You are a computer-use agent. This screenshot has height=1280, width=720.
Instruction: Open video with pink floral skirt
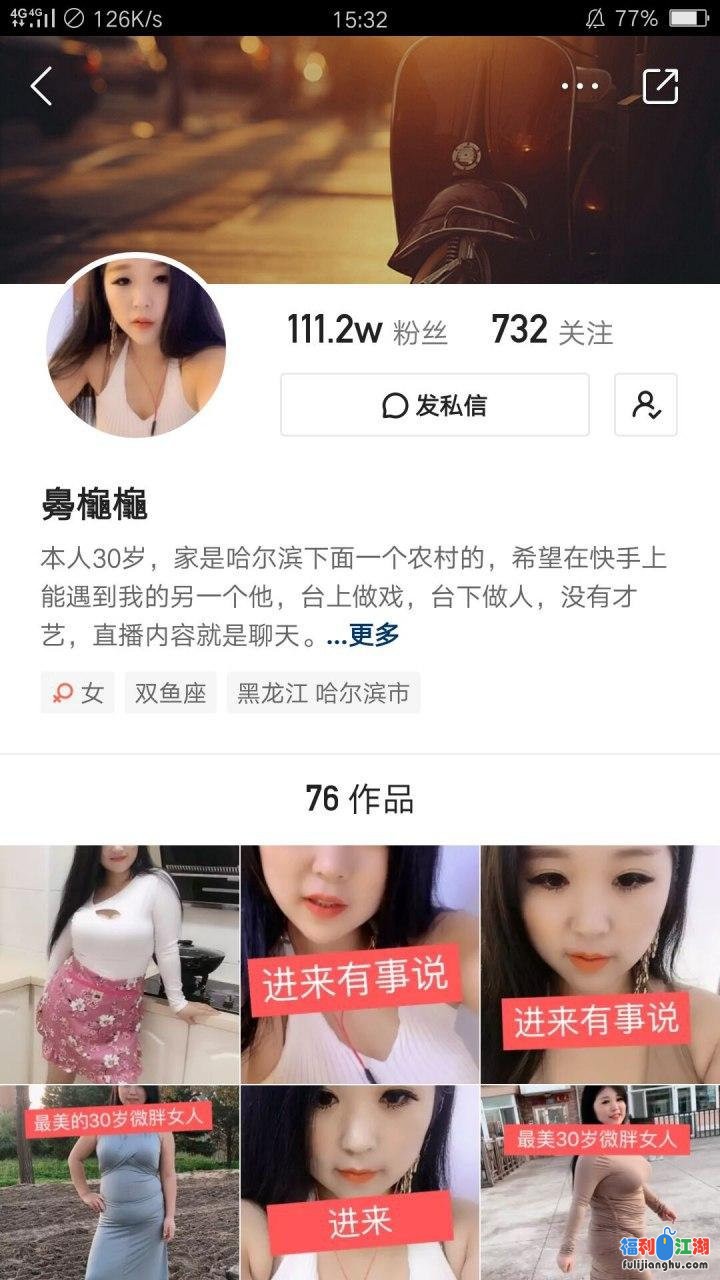[119, 964]
